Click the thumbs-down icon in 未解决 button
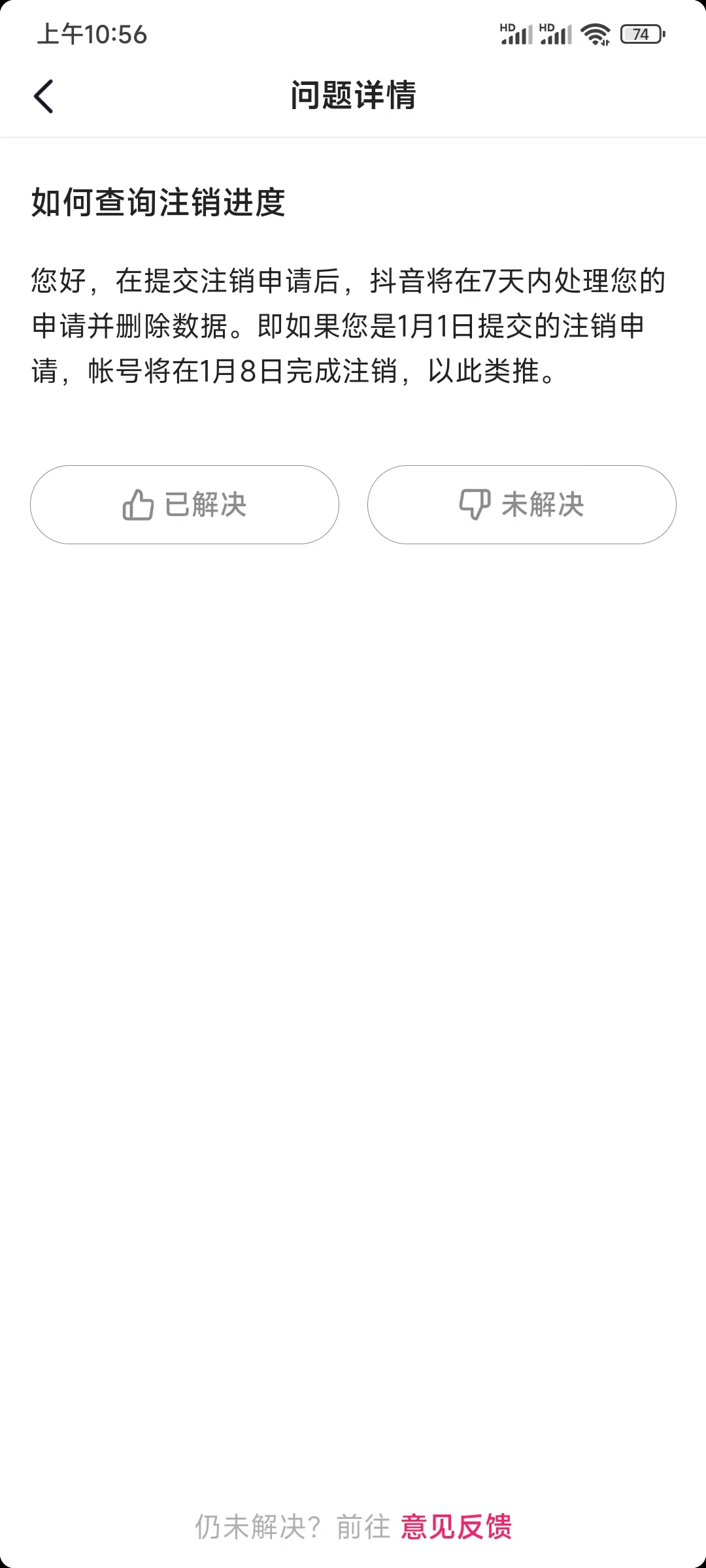Screen dimensions: 706x1568 pyautogui.click(x=475, y=504)
